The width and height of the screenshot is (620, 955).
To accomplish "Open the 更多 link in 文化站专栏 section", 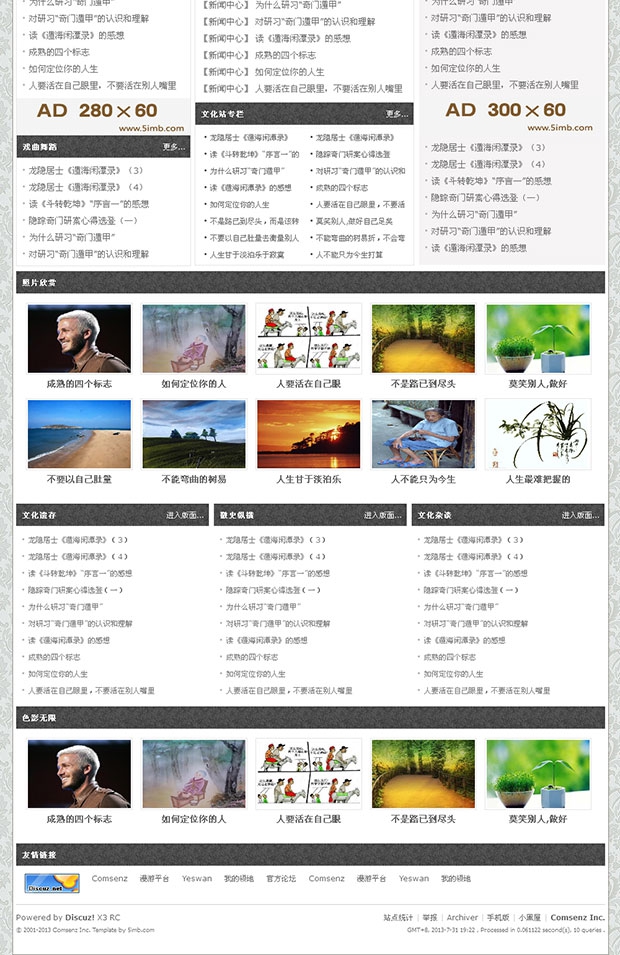I will tap(397, 114).
